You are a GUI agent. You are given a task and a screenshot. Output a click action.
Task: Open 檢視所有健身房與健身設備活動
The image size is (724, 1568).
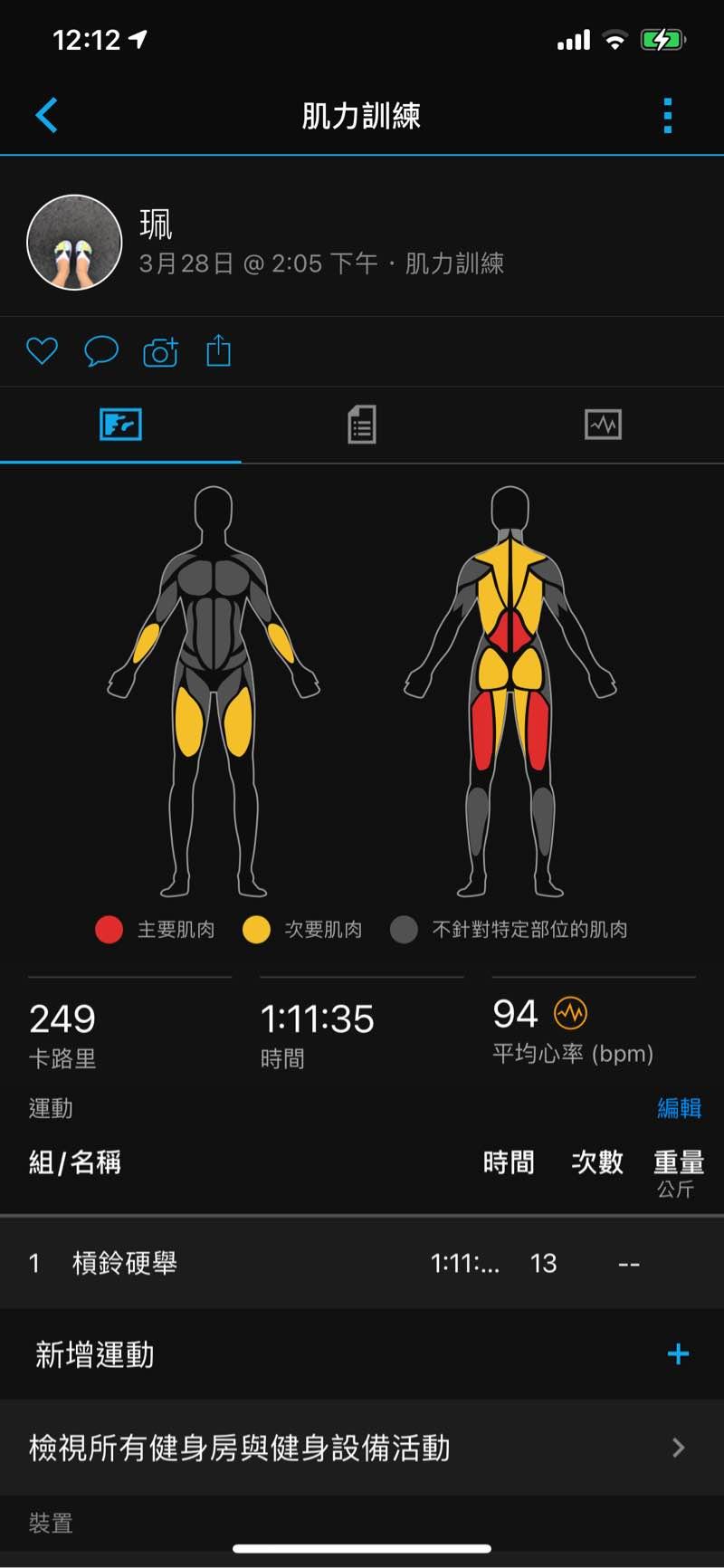click(x=362, y=1448)
